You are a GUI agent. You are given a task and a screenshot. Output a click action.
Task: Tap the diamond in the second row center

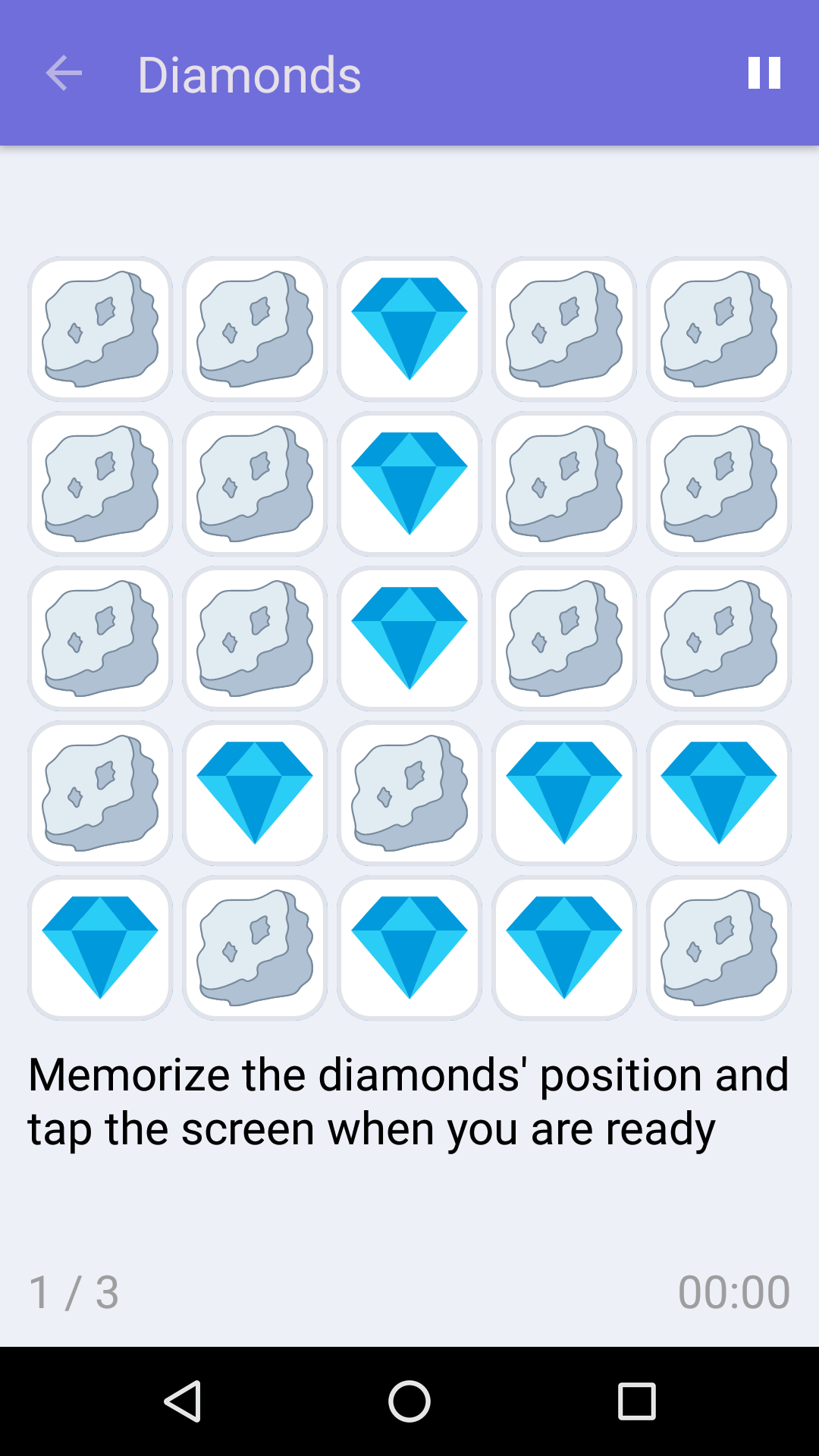pos(409,484)
